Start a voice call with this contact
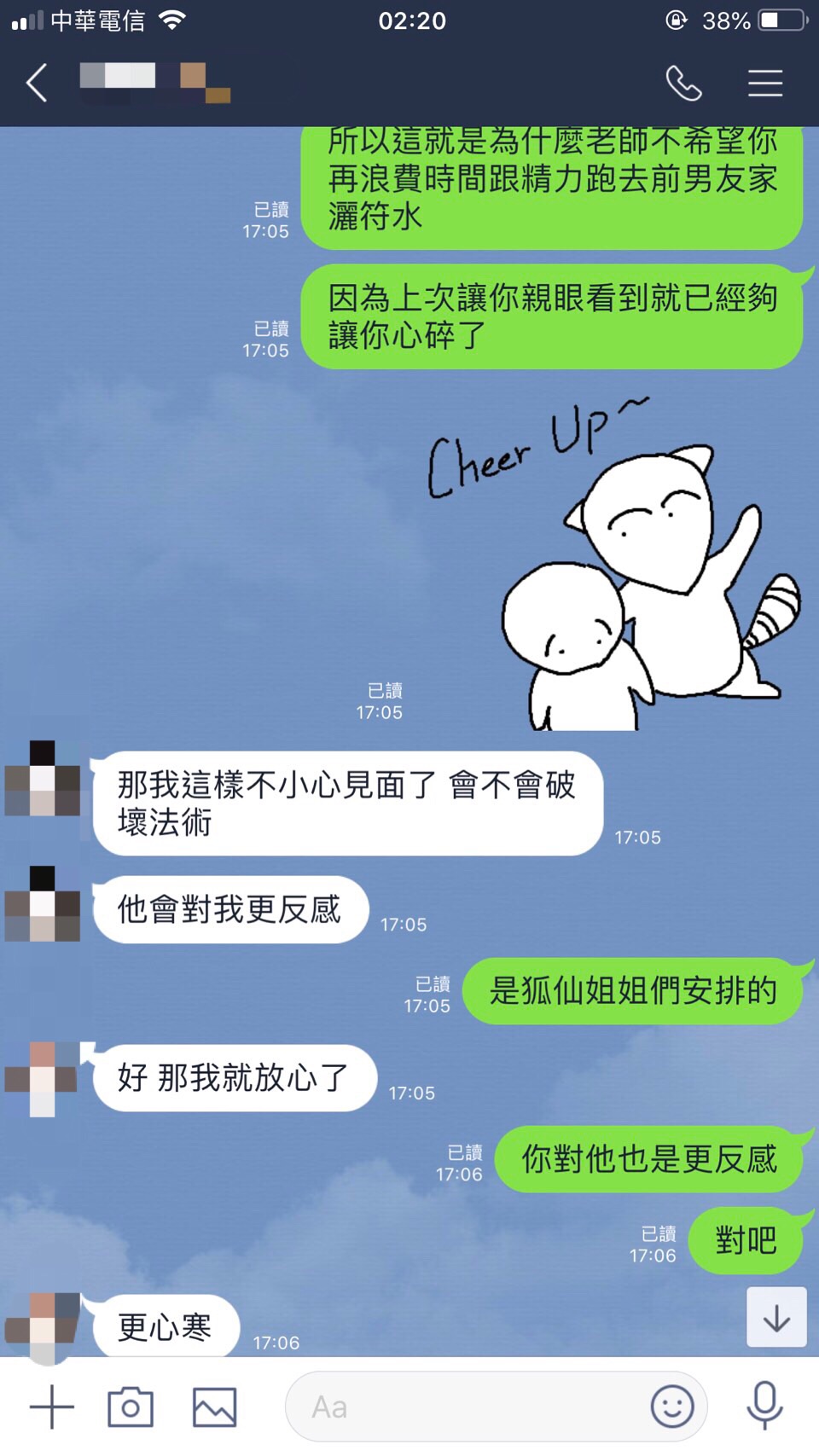The width and height of the screenshot is (819, 1456). pyautogui.click(x=683, y=83)
